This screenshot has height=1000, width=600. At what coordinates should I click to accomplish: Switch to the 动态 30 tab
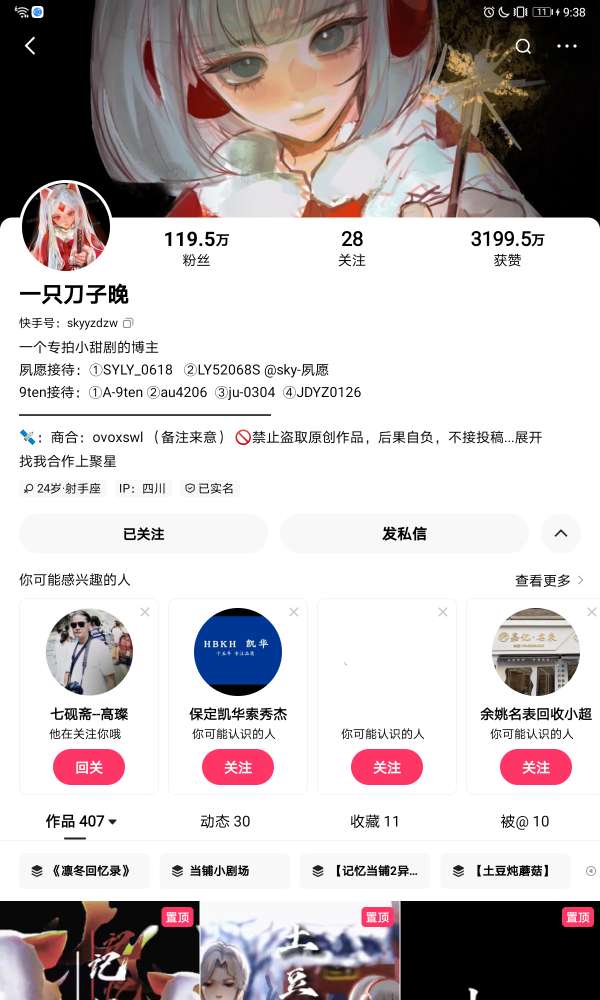click(225, 821)
